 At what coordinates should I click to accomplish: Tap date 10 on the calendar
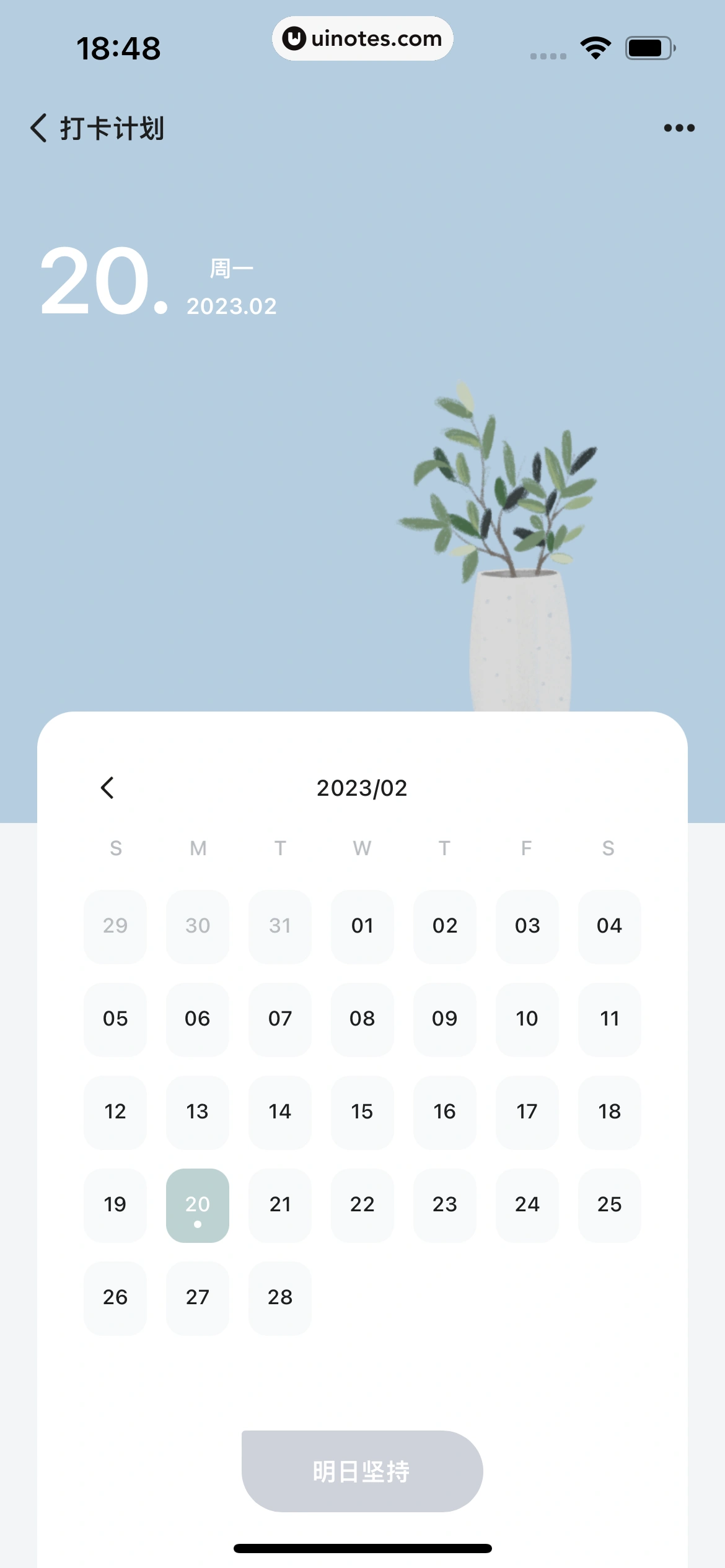(x=527, y=1019)
